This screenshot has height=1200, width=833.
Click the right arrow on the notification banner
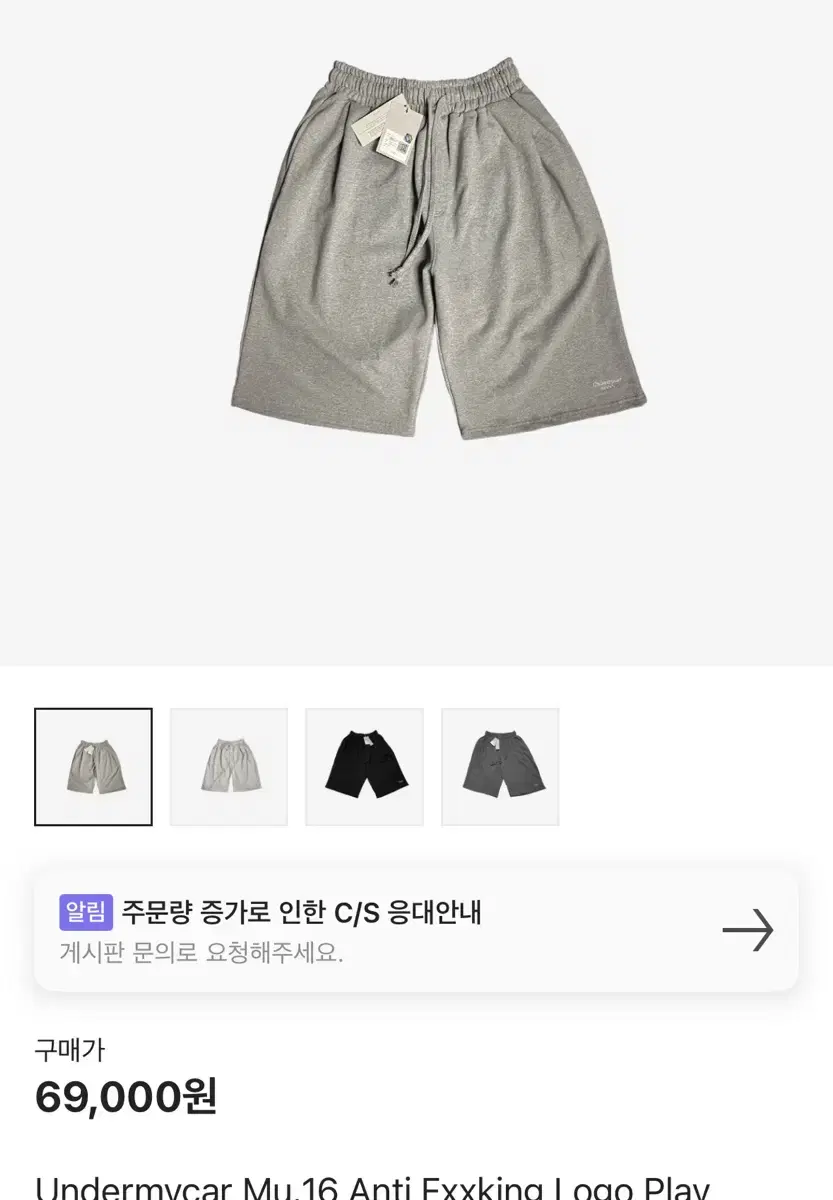(x=745, y=932)
